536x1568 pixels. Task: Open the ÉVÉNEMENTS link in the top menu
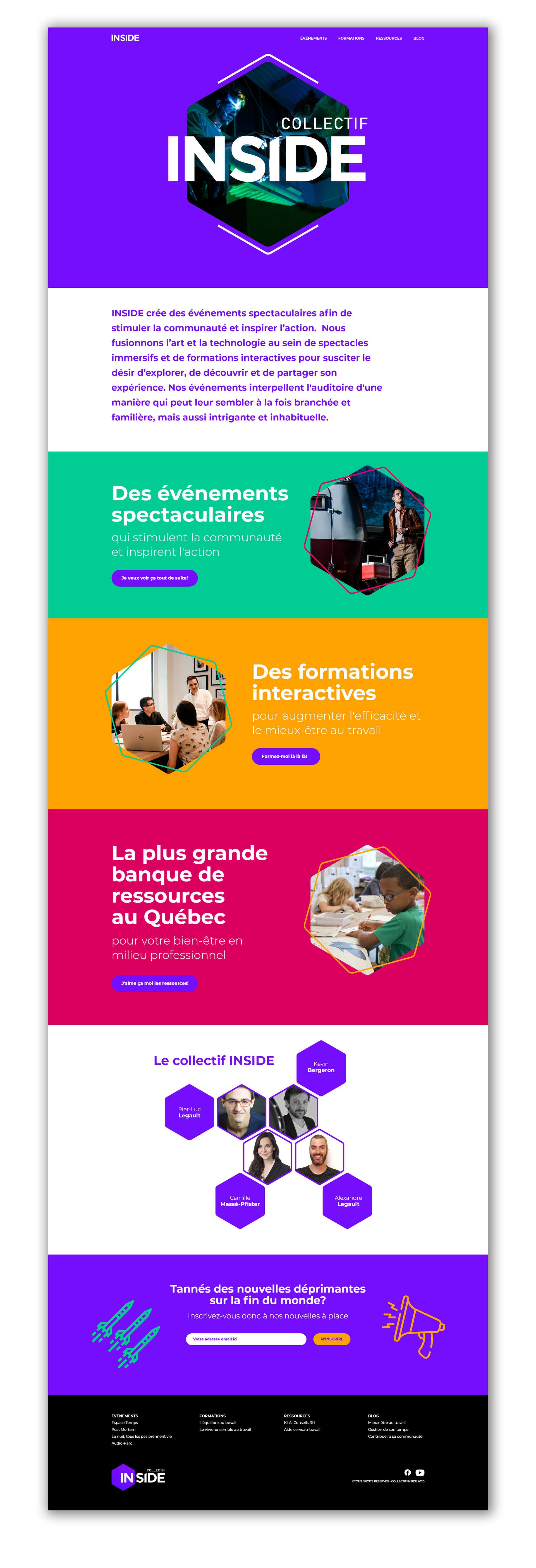coord(313,38)
